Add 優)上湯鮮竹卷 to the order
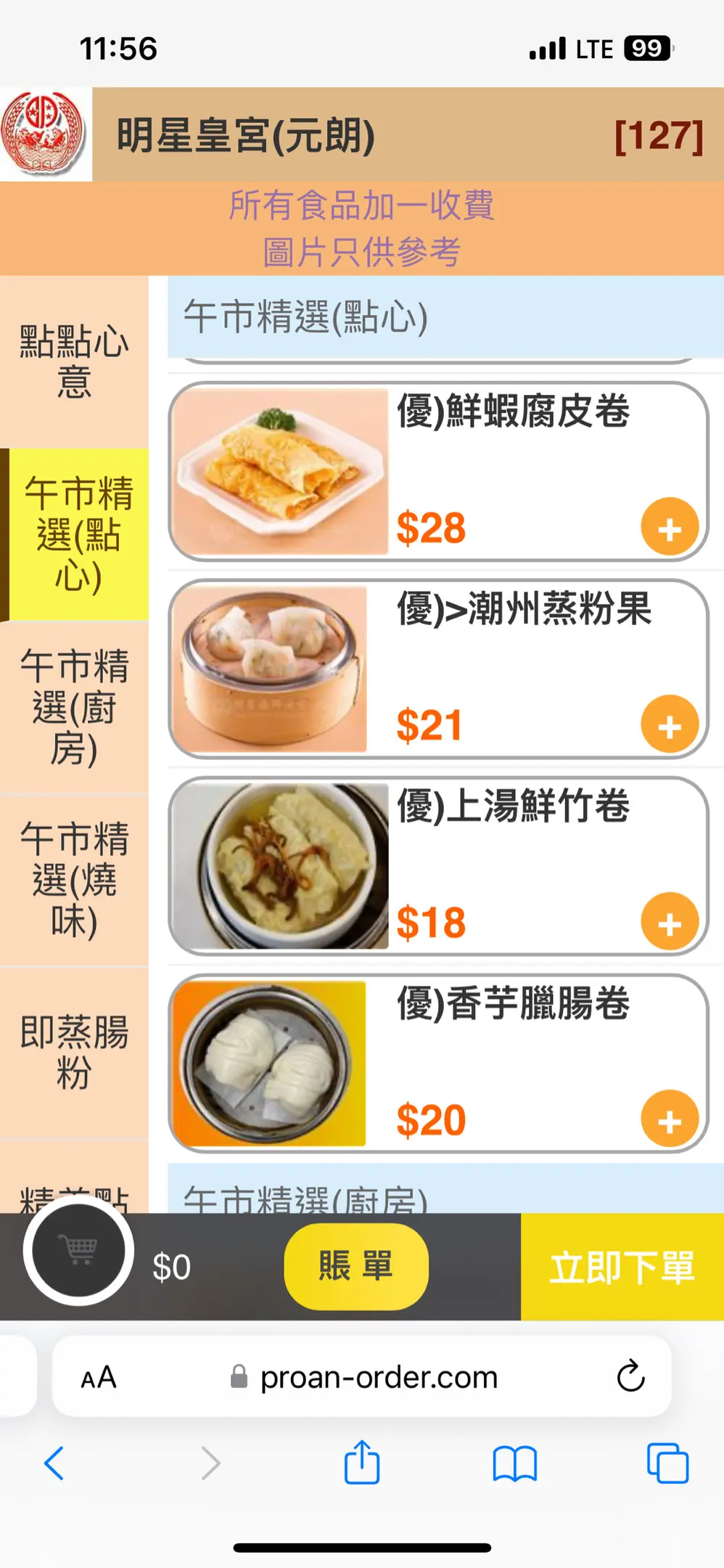Screen dimensions: 724x1568 pos(669,922)
